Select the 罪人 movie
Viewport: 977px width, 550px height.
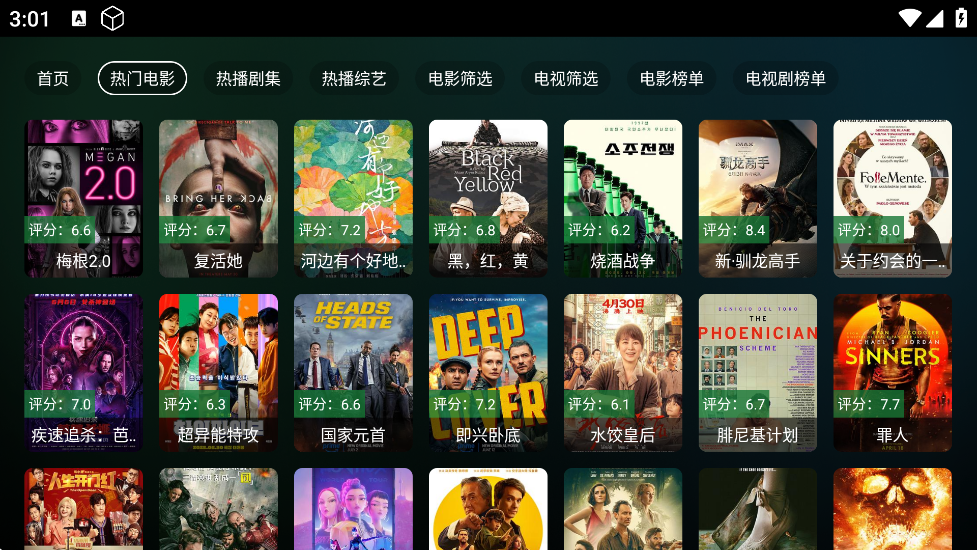coord(892,372)
